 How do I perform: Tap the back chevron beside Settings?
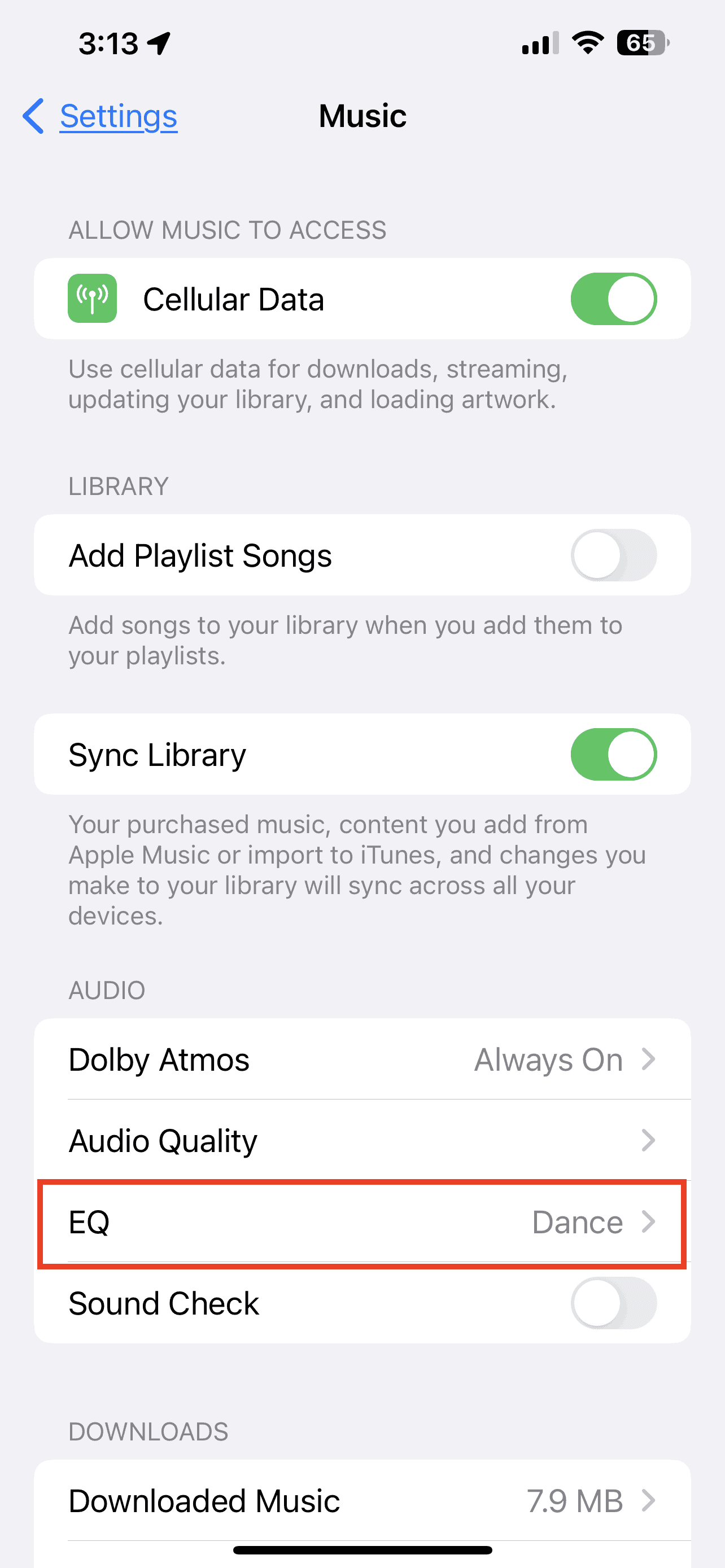33,116
